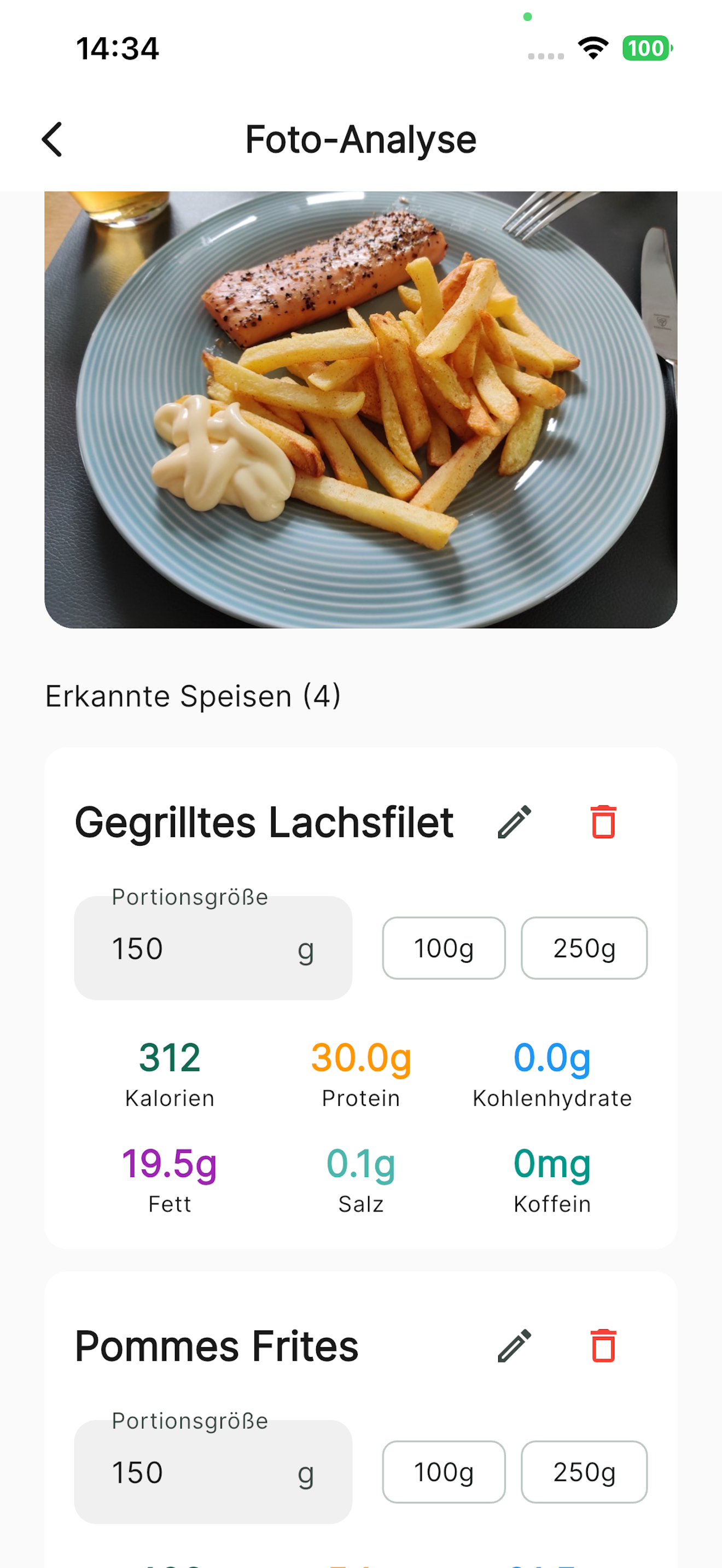722x1568 pixels.
Task: Choose 250g for Pommes Frites
Action: (584, 1472)
